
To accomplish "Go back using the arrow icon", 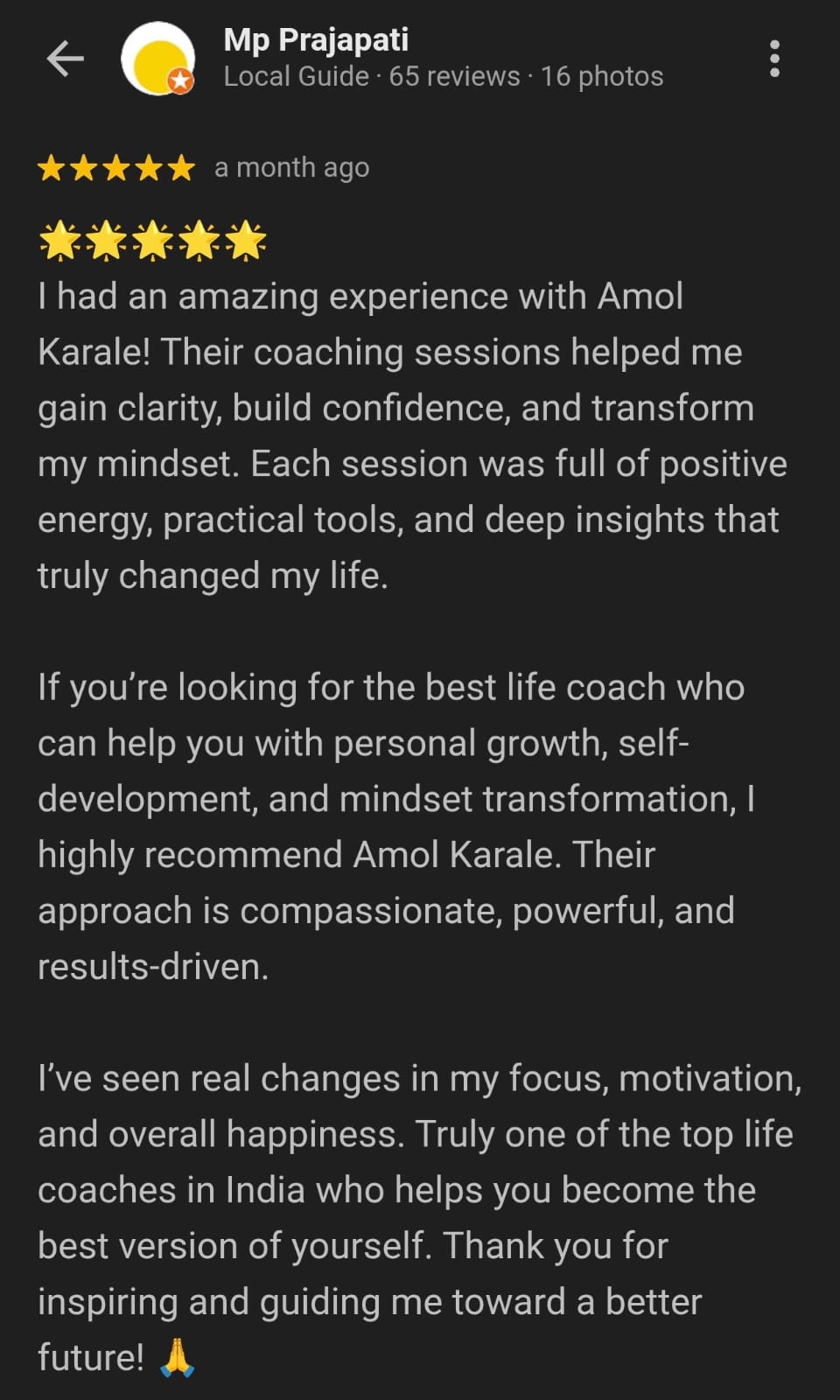I will click(x=65, y=59).
